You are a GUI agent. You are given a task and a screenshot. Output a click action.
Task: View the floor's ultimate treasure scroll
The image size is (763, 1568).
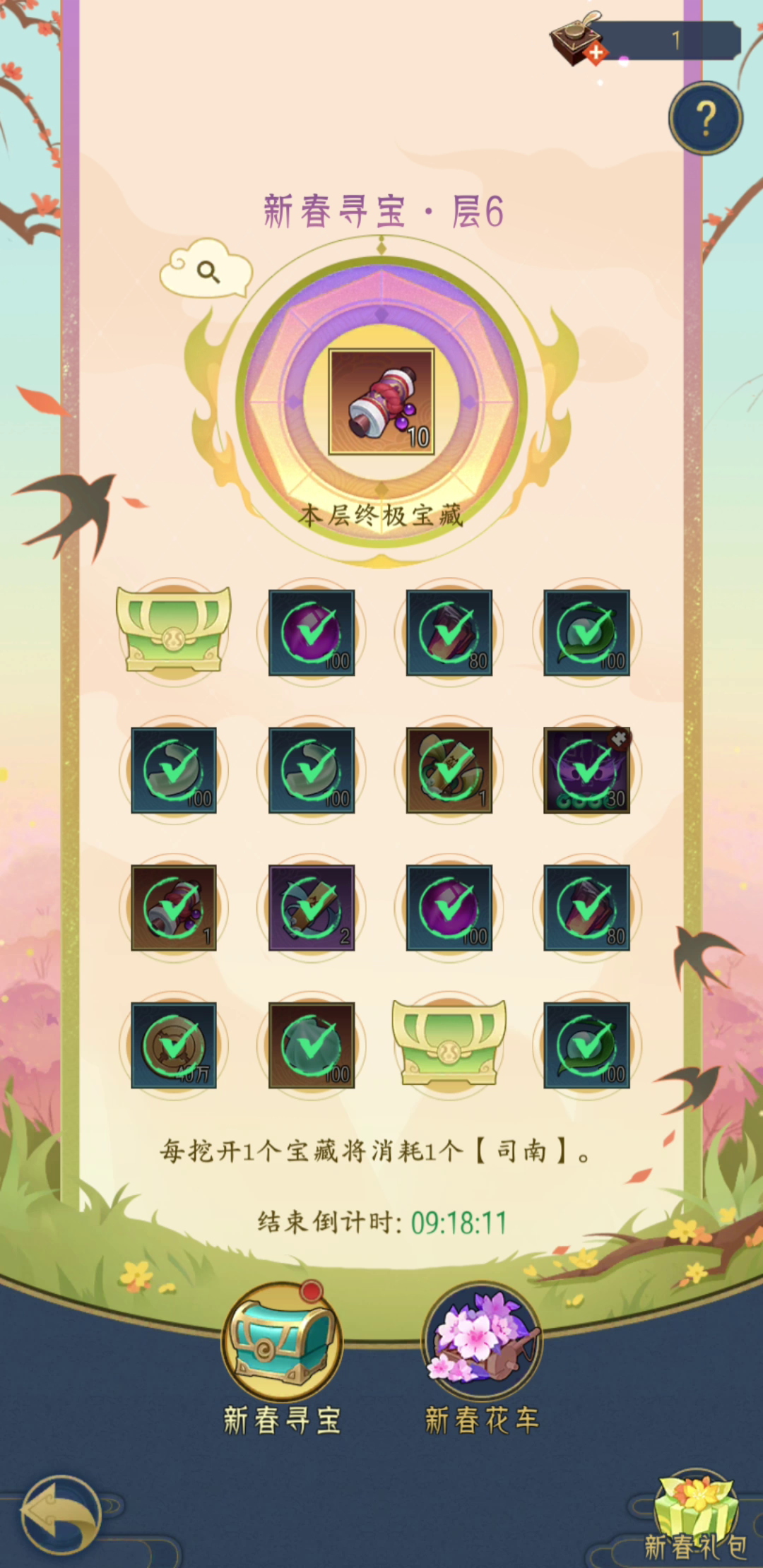point(381,402)
